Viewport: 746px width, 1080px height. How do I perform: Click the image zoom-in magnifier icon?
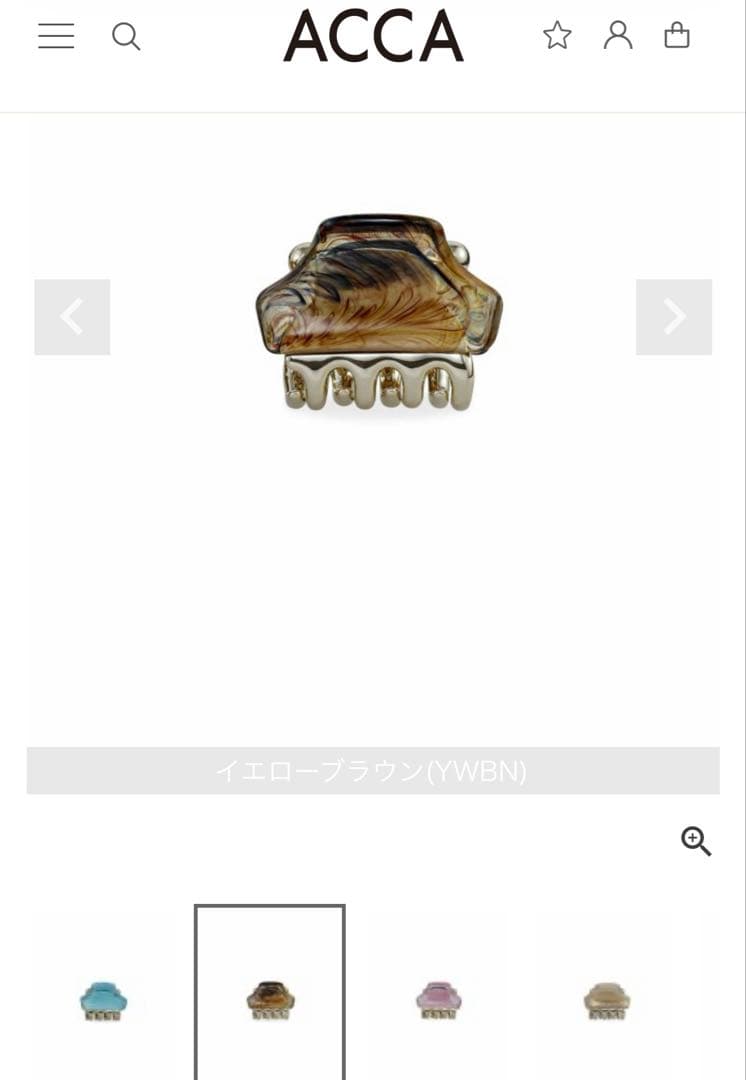(697, 843)
